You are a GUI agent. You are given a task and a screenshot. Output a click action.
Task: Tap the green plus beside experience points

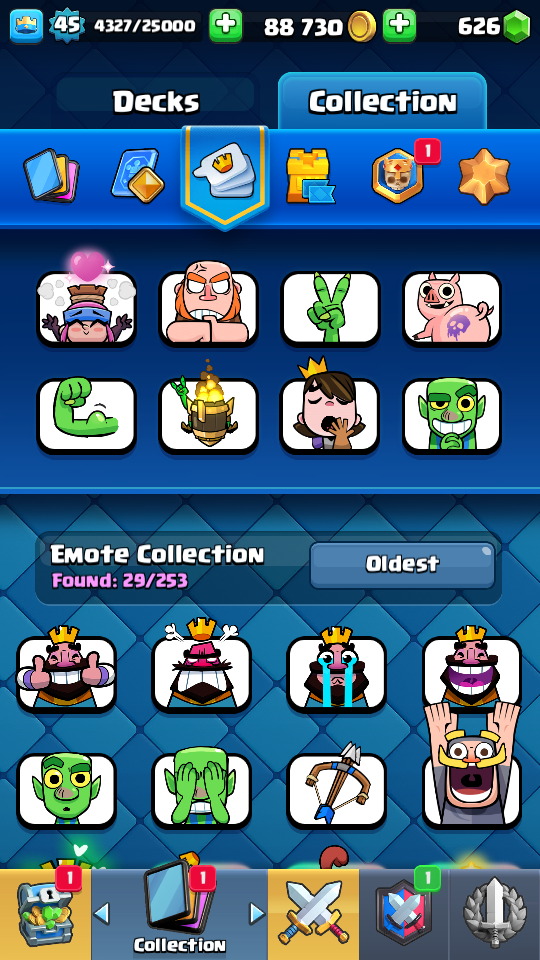coord(225,26)
